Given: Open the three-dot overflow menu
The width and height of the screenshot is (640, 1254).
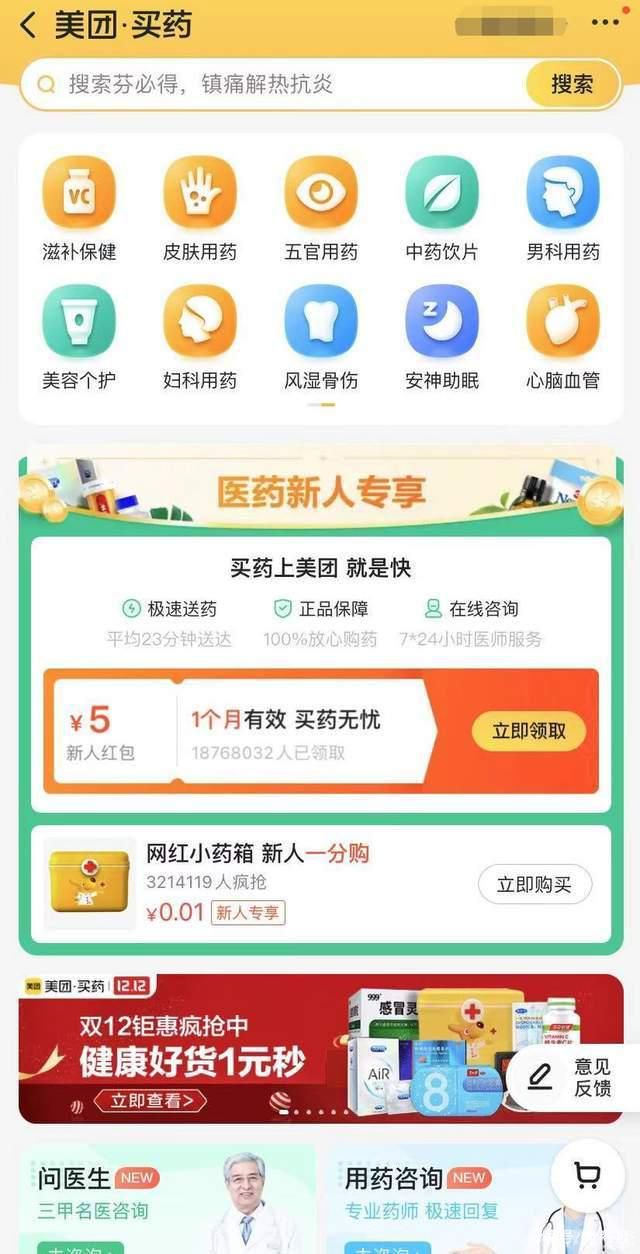Looking at the screenshot, I should click(605, 23).
